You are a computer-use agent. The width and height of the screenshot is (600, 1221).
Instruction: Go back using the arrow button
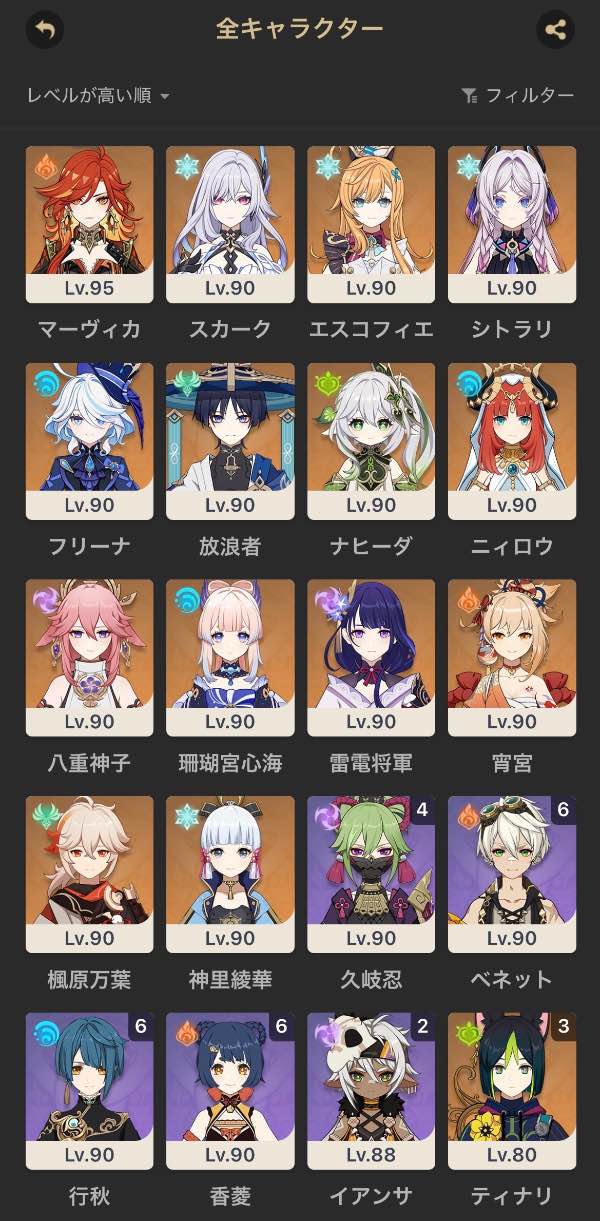tap(43, 29)
